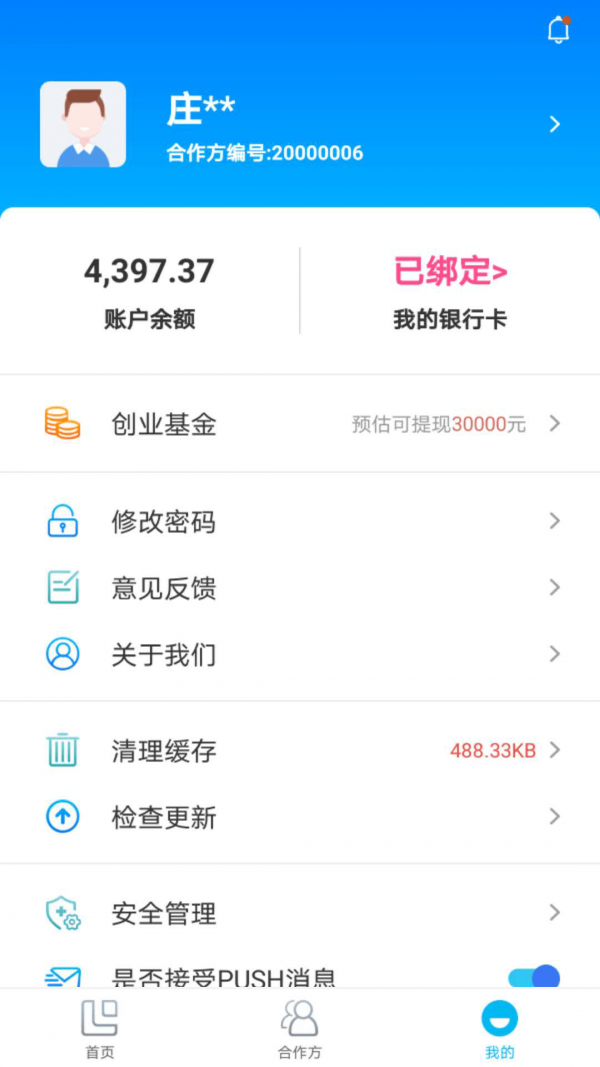Screen dimensions: 600x1067
Task: Switch to the 首页 tab
Action: tap(99, 1028)
